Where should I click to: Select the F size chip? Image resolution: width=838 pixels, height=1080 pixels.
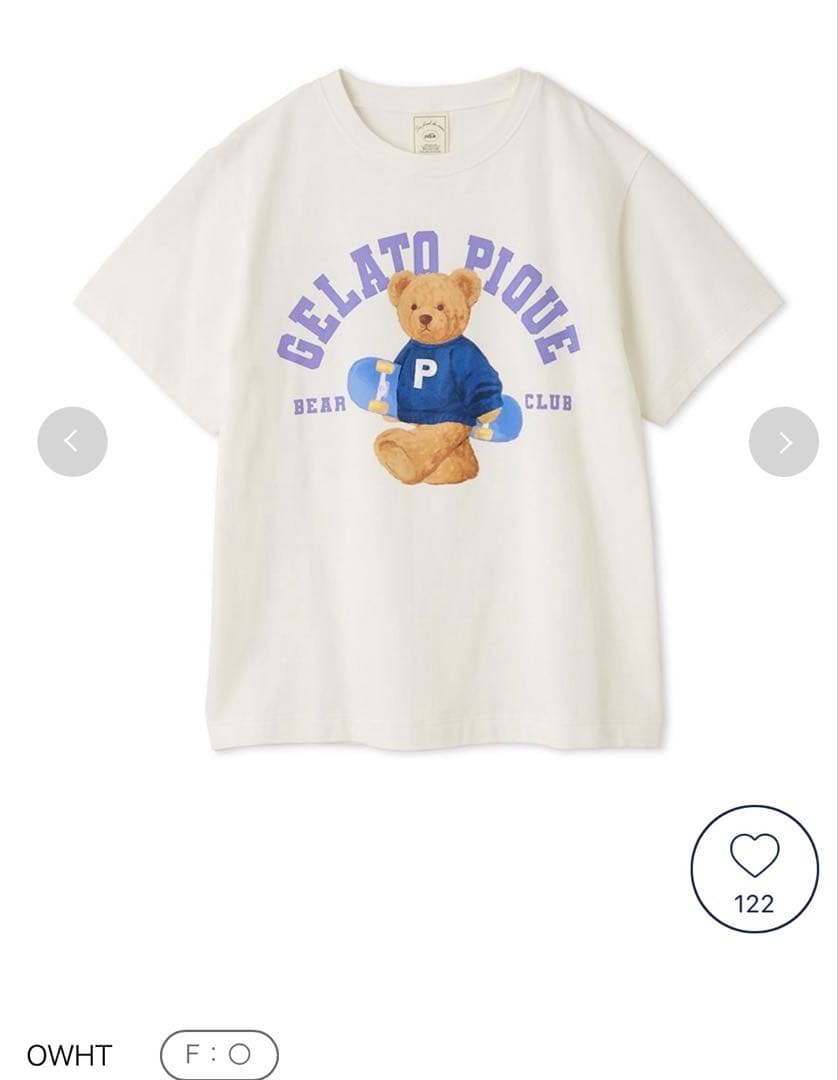[219, 1054]
